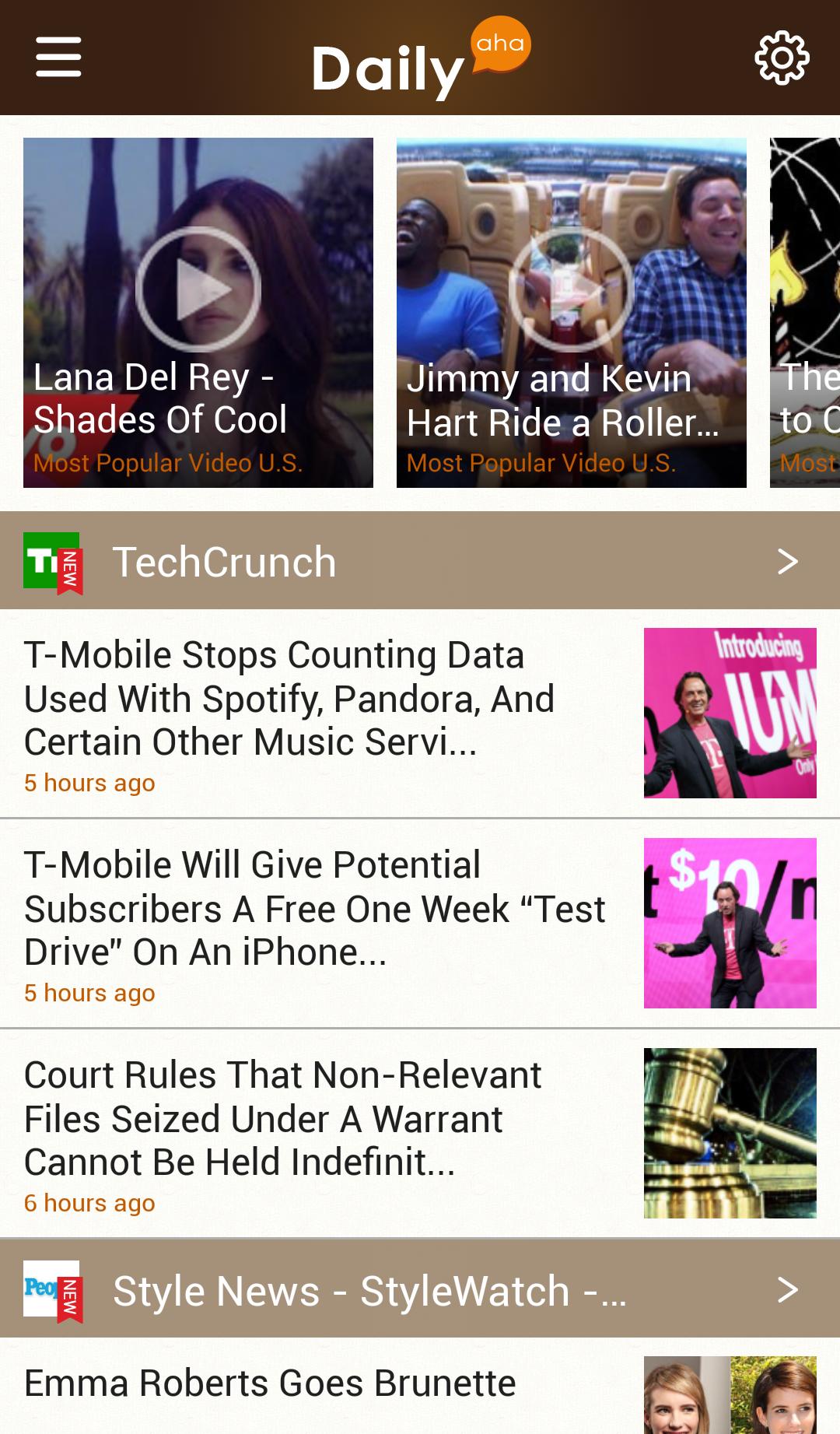Image resolution: width=840 pixels, height=1434 pixels.
Task: Open the hamburger navigation menu
Action: [x=58, y=57]
